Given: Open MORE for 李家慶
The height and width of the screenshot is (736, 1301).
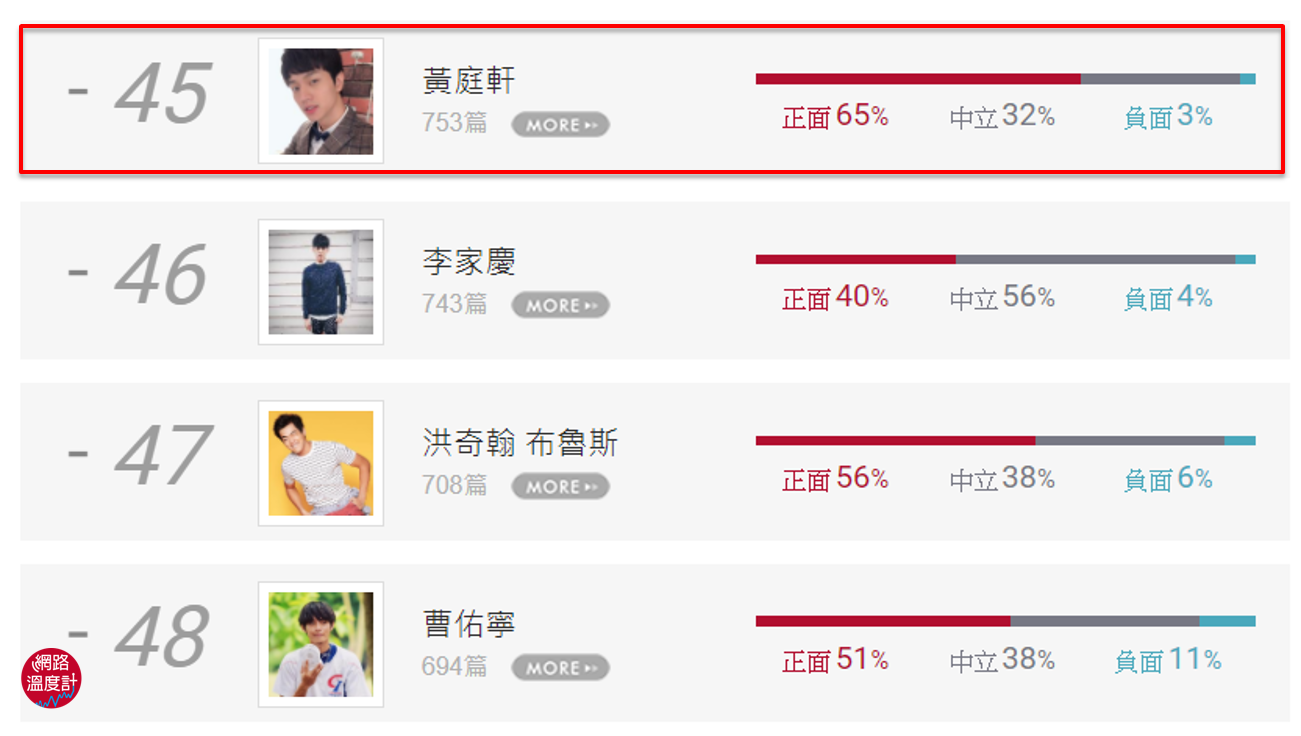Looking at the screenshot, I should pos(560,305).
